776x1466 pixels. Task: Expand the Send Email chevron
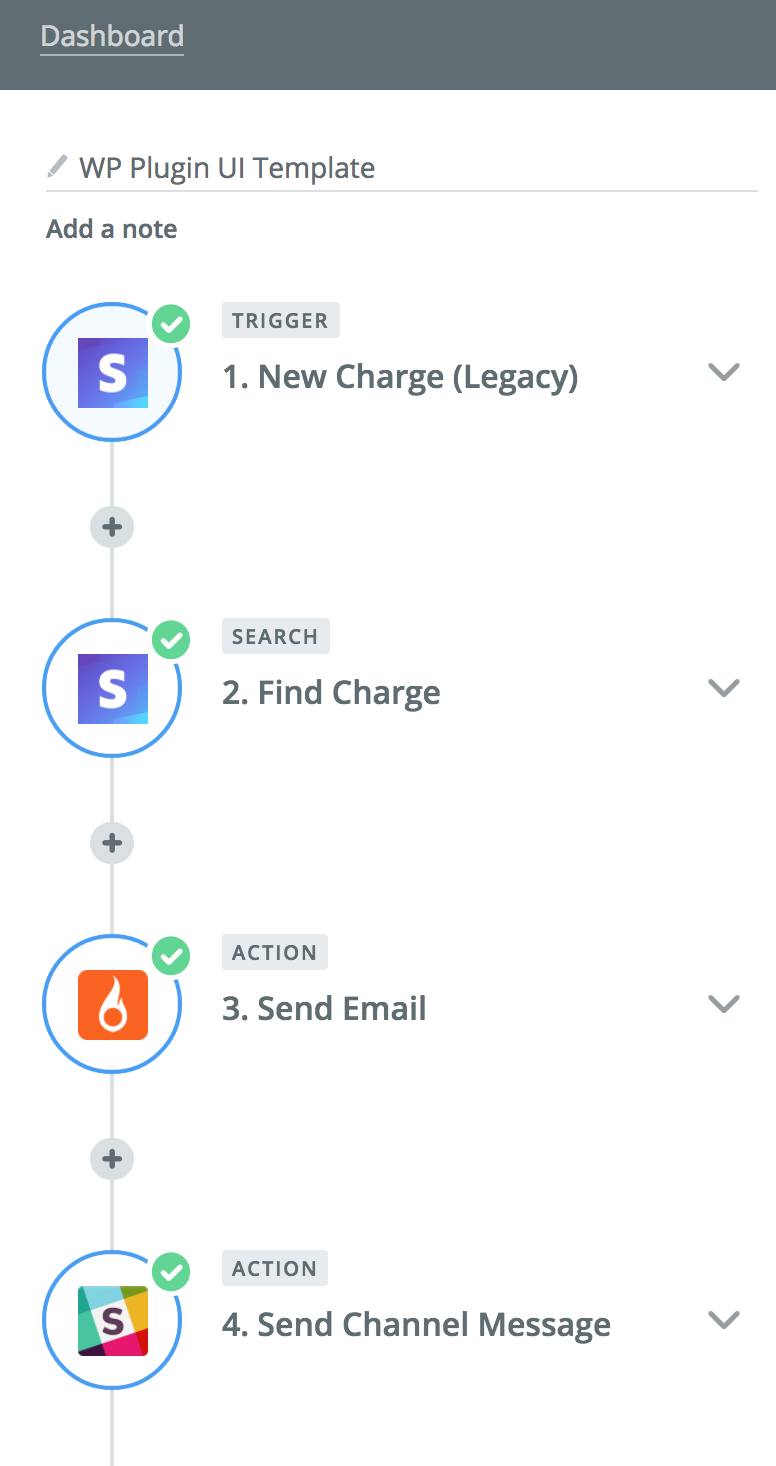[723, 1004]
